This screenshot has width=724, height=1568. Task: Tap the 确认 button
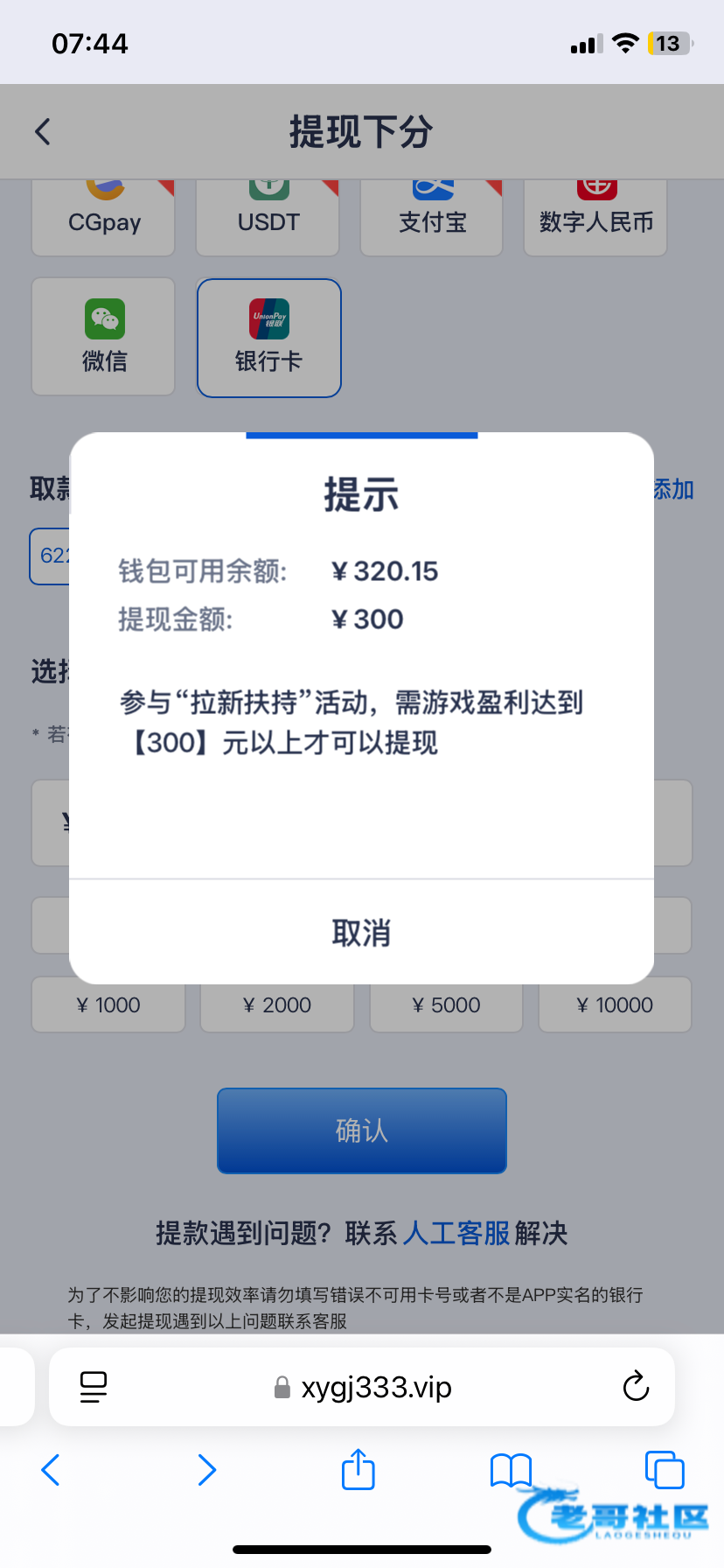click(x=361, y=1130)
